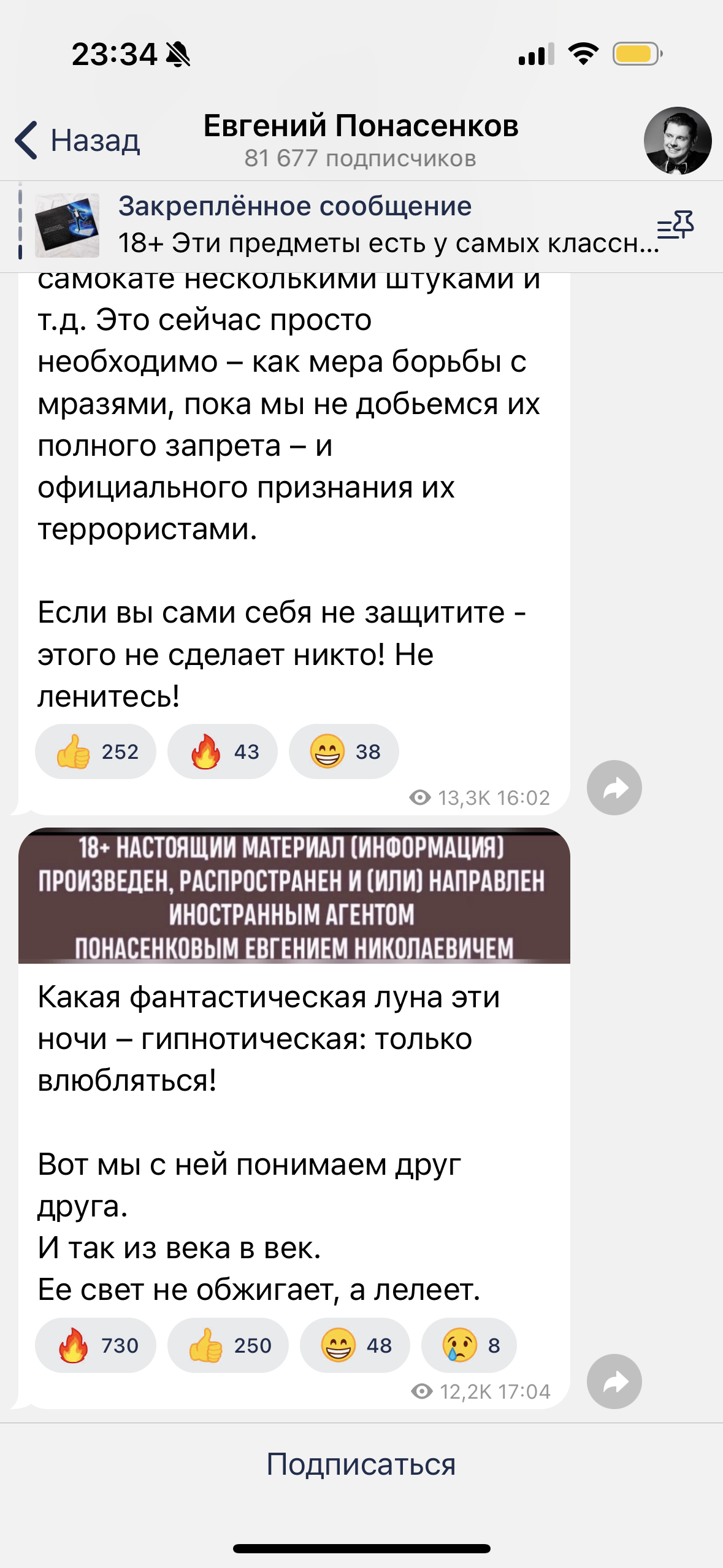Add thumbs-up reaction with 250 count
Viewport: 723px width, 1568px height.
click(x=228, y=1345)
